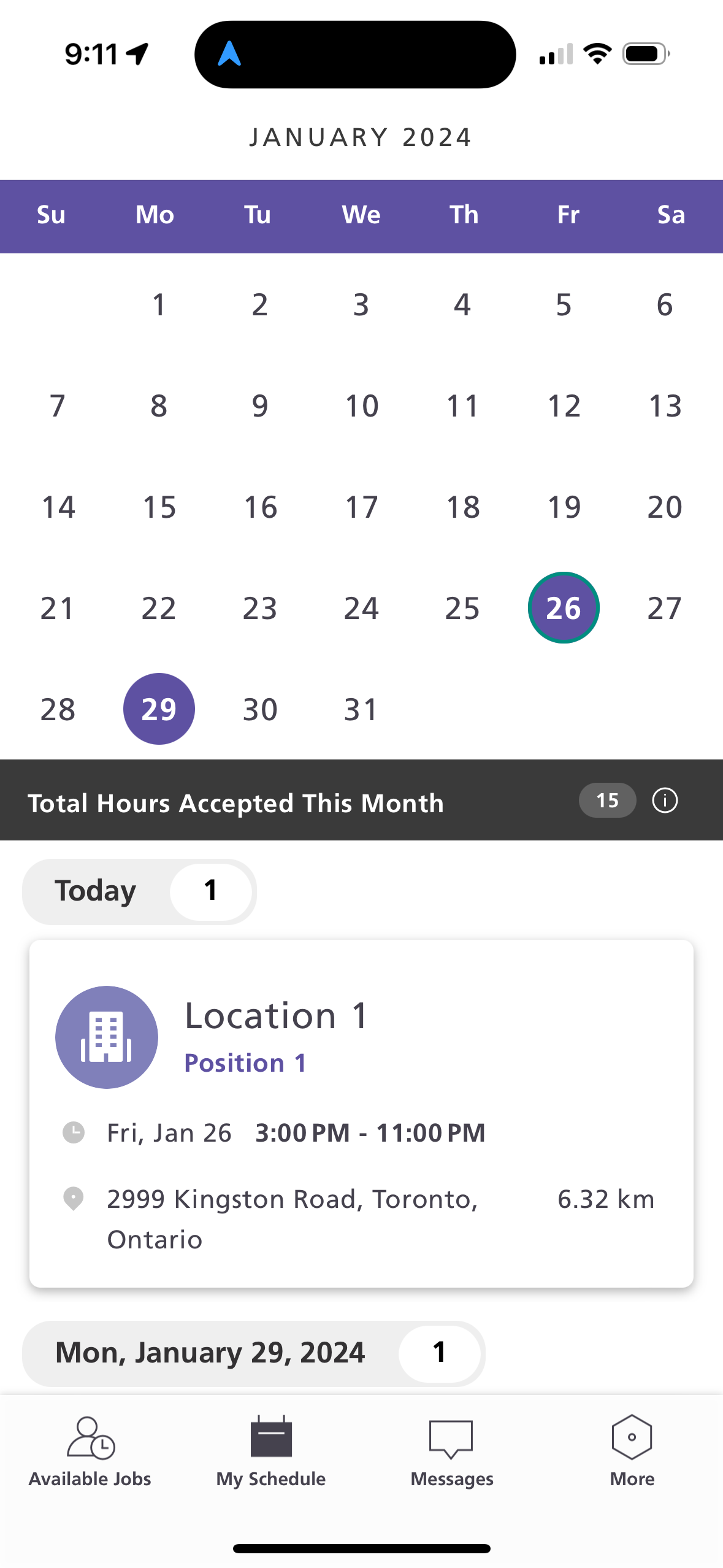Viewport: 723px width, 1568px height.
Task: Pick January 31 on the calendar
Action: point(361,709)
